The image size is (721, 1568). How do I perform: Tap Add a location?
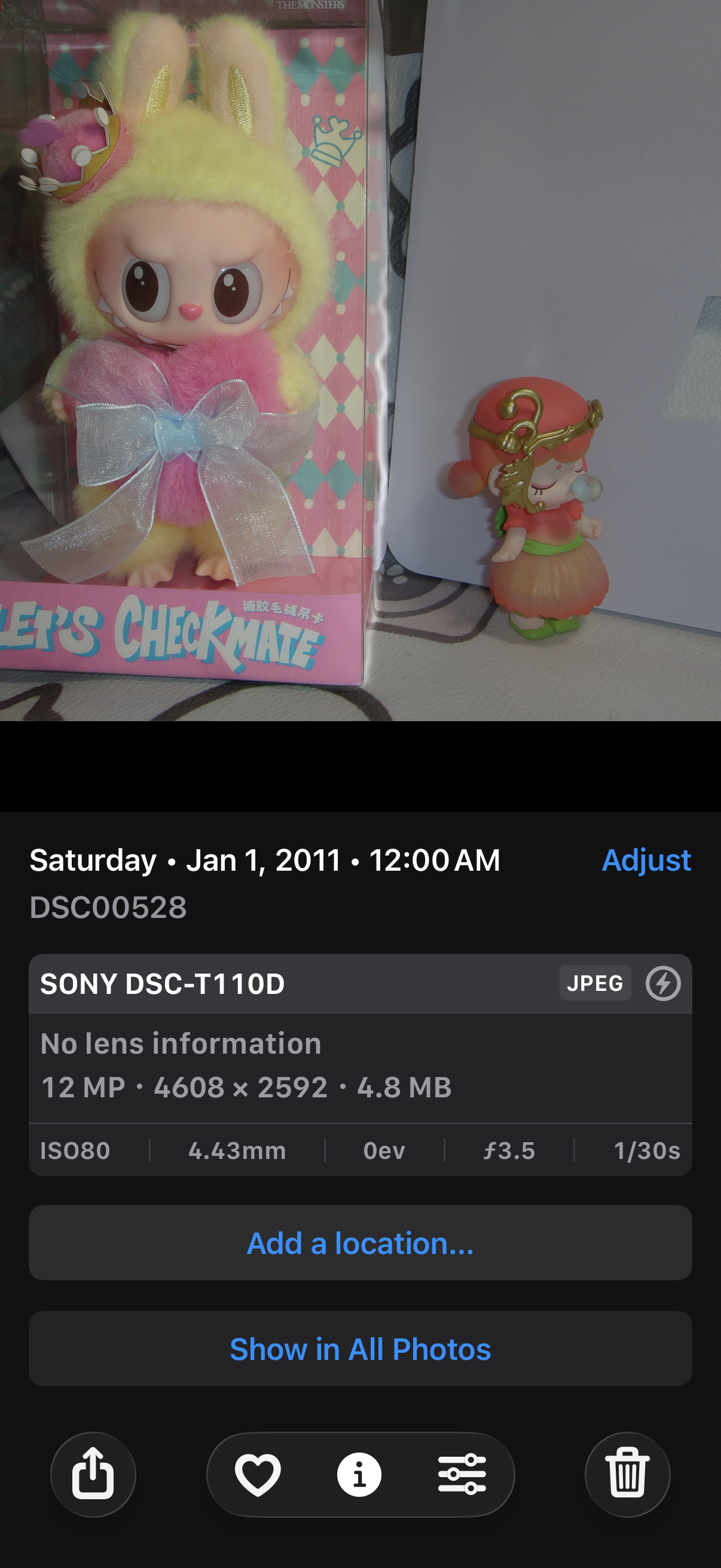tap(360, 1243)
